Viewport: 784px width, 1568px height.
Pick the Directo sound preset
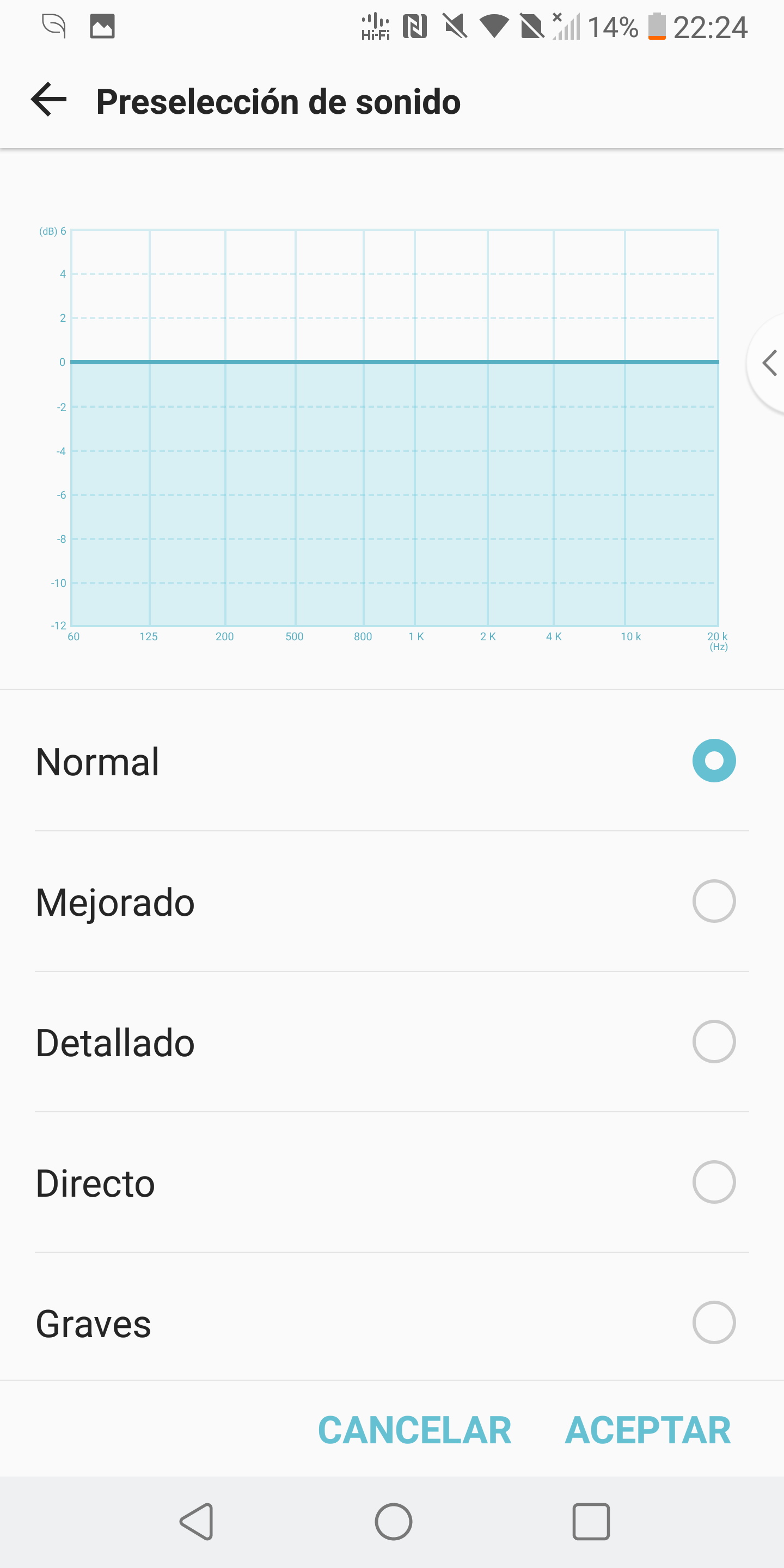point(392,1183)
